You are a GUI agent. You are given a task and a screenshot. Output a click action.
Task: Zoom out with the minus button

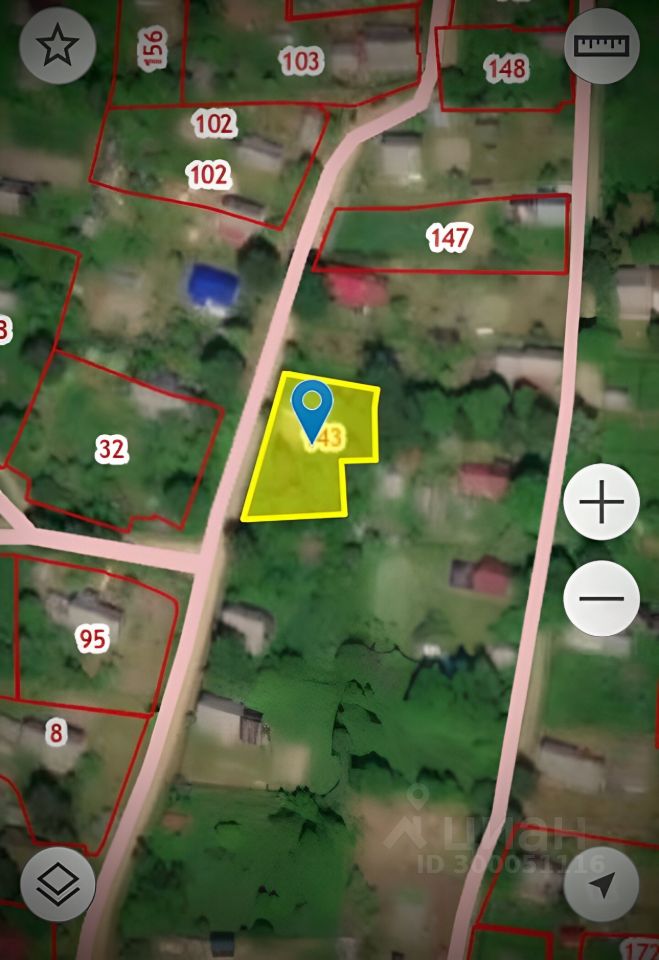coord(601,598)
